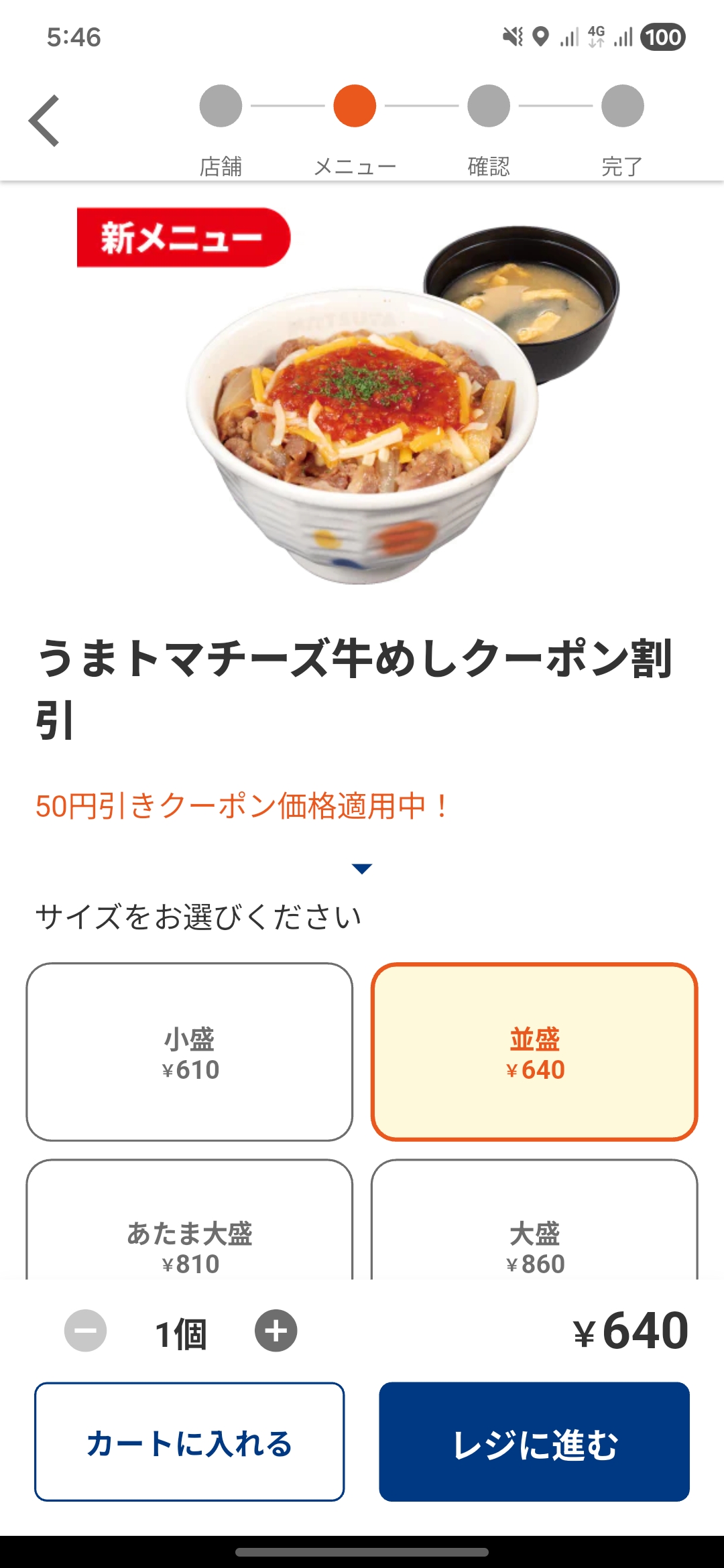Select the 小盛 ¥610 size
Image resolution: width=724 pixels, height=1568 pixels.
(x=190, y=1052)
